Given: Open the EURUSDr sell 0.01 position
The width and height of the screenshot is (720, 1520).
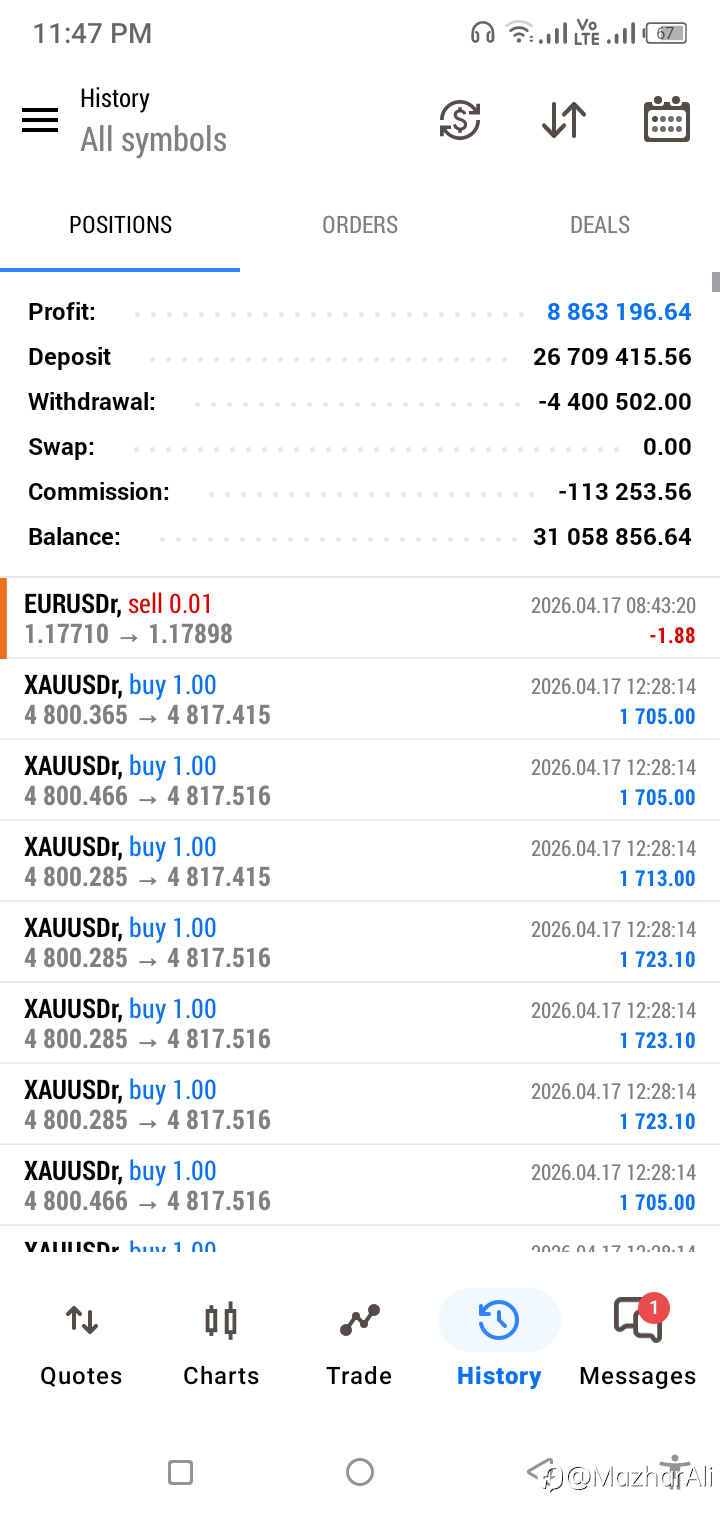Looking at the screenshot, I should click(360, 619).
